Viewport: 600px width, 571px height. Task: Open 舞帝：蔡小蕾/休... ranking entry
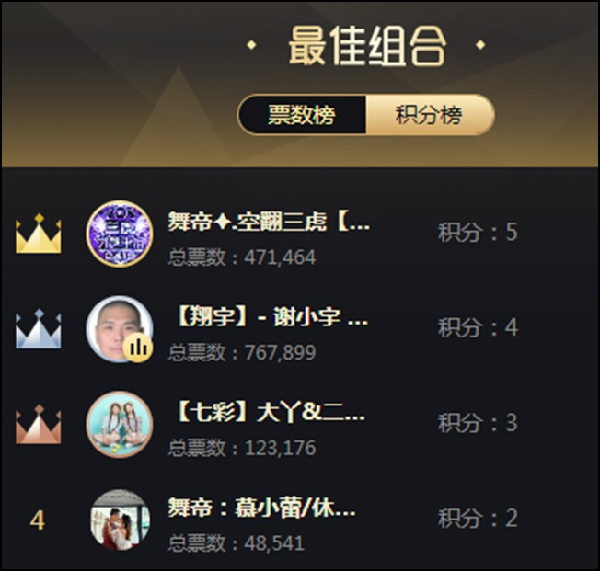260,508
